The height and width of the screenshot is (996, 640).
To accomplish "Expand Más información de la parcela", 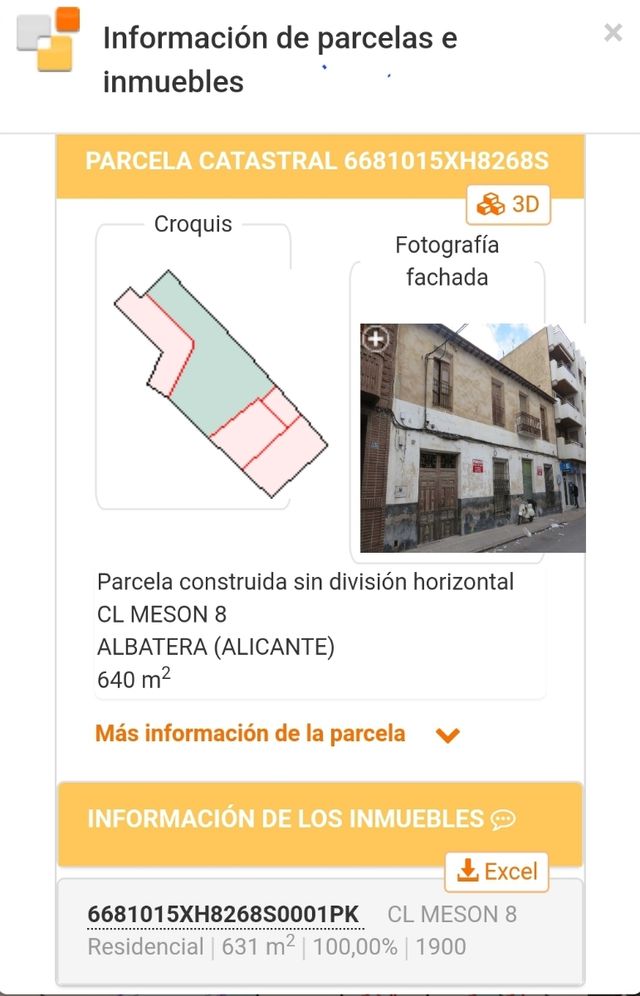I will click(x=277, y=734).
